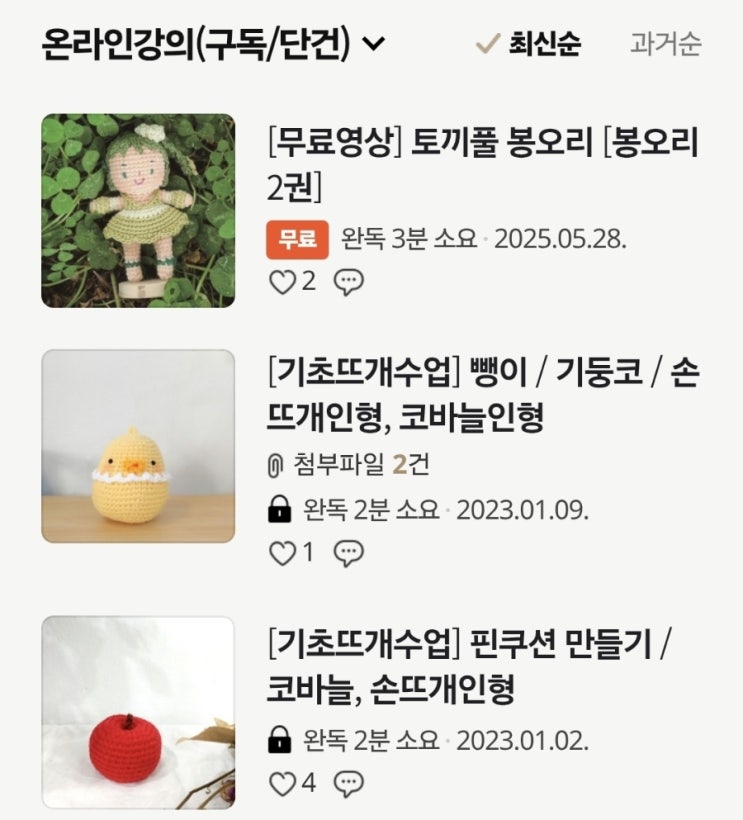The image size is (743, 820).
Task: Open the yellow chick doll thumbnail
Action: (138, 446)
